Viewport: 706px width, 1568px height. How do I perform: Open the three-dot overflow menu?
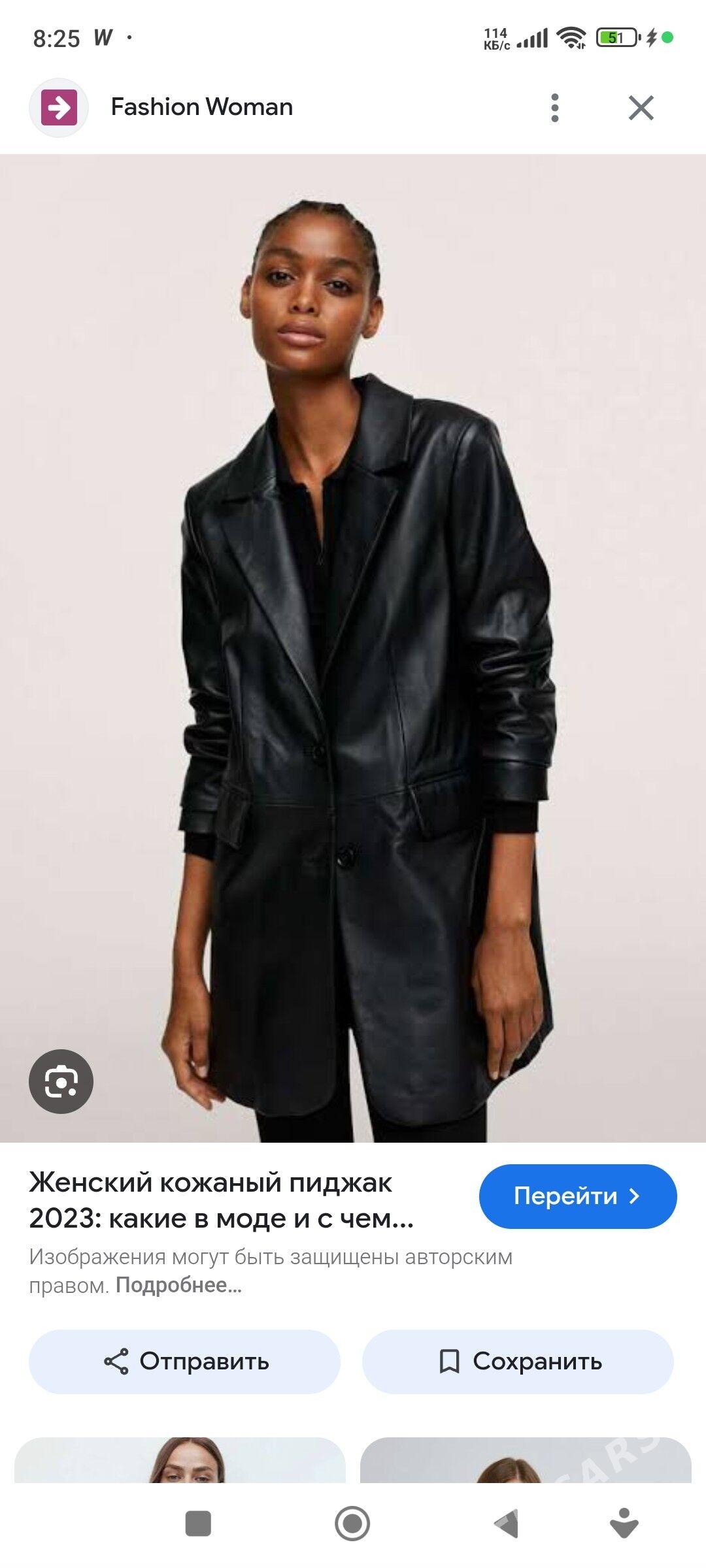[x=554, y=108]
